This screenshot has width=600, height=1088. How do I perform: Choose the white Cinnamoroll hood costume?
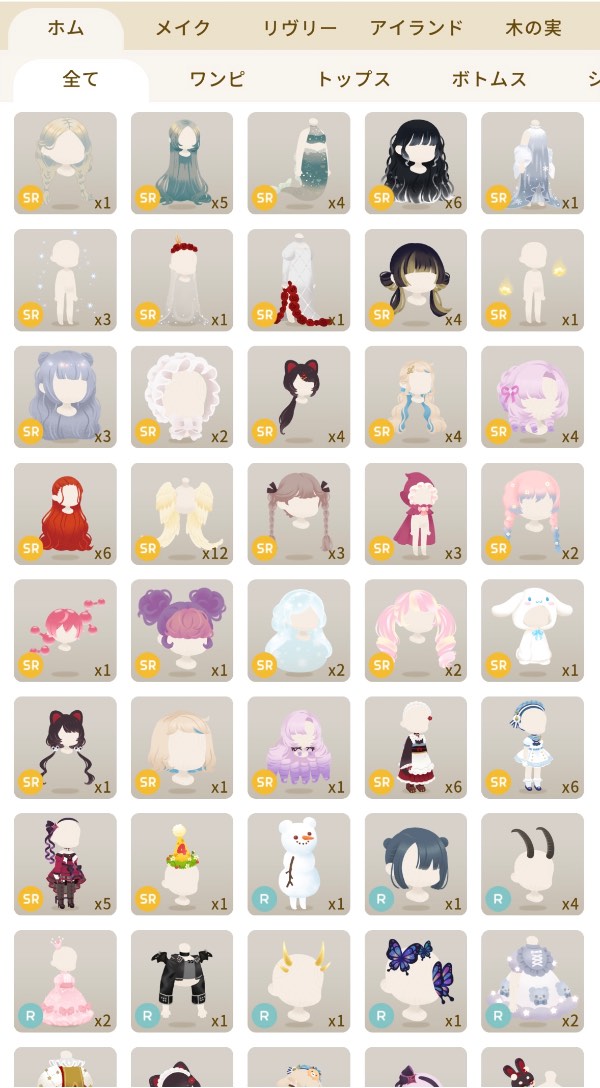click(532, 630)
